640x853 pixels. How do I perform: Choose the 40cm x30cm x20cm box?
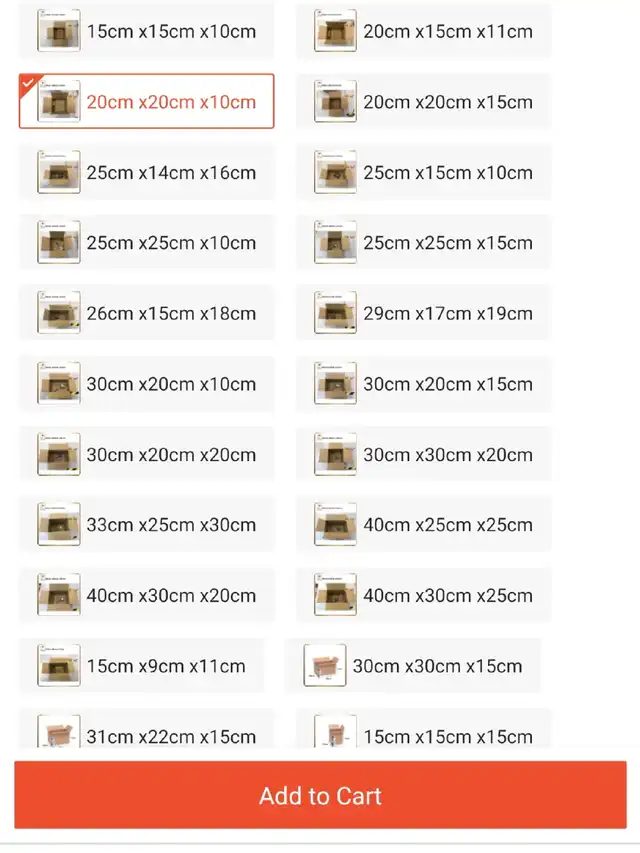click(x=146, y=596)
